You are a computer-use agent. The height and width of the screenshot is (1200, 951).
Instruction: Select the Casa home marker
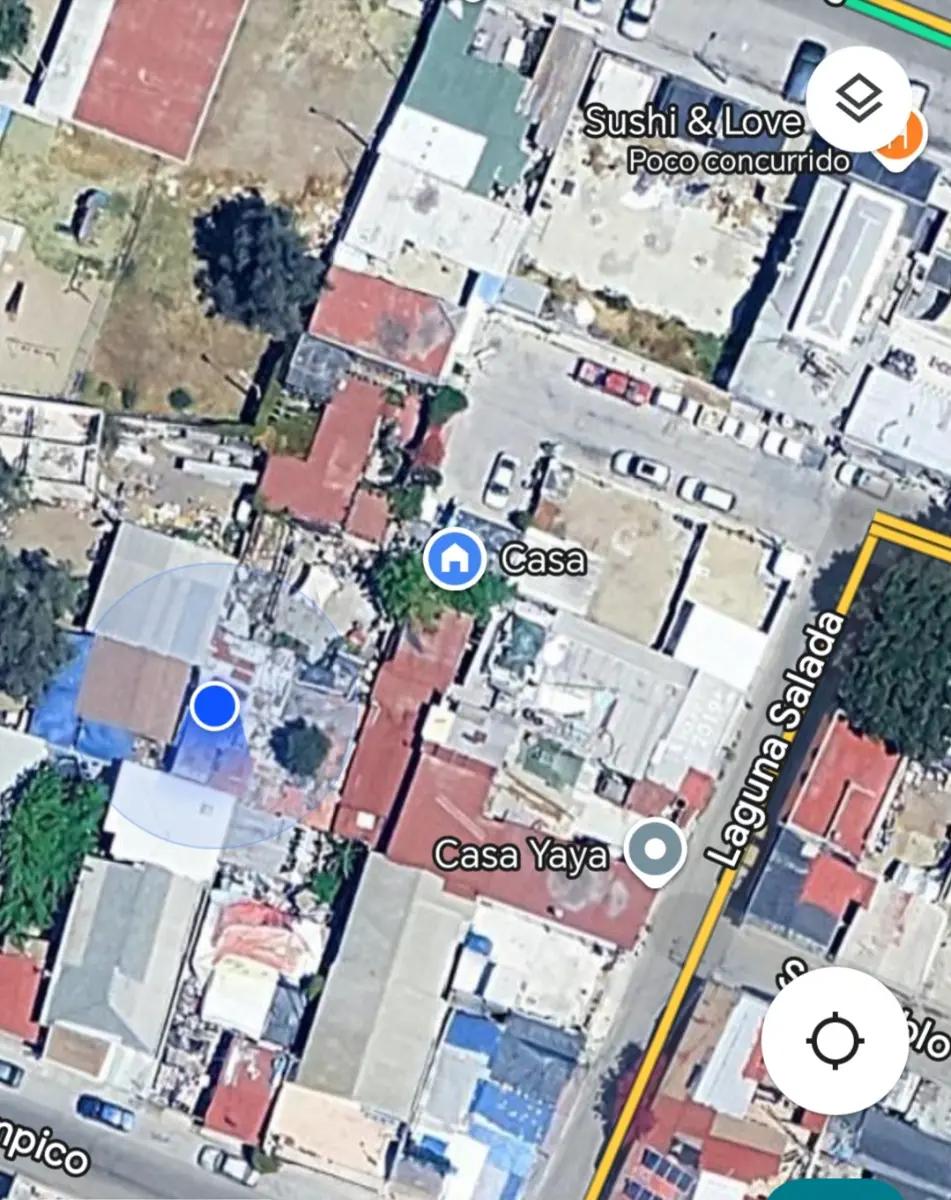454,559
